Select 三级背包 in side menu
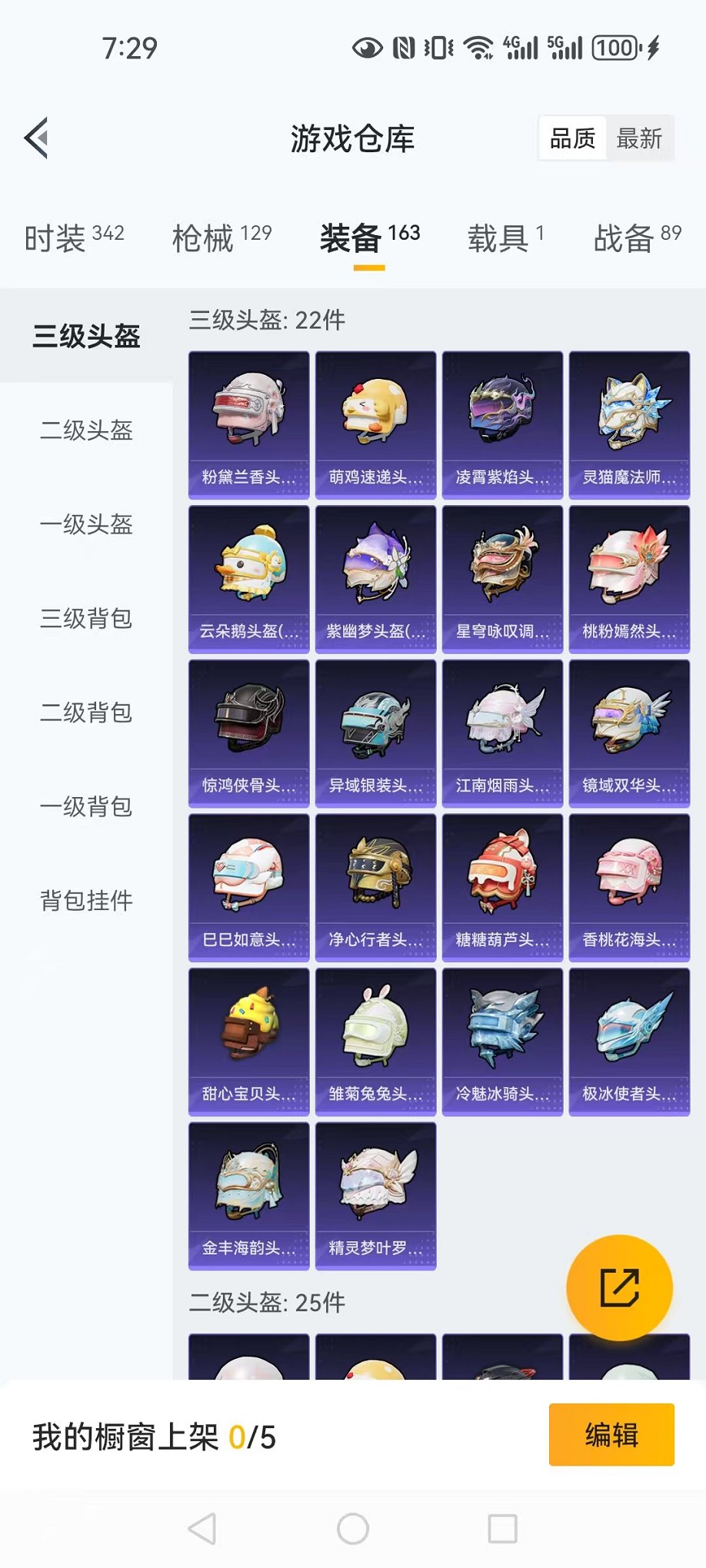This screenshot has height=1568, width=706. click(x=86, y=619)
